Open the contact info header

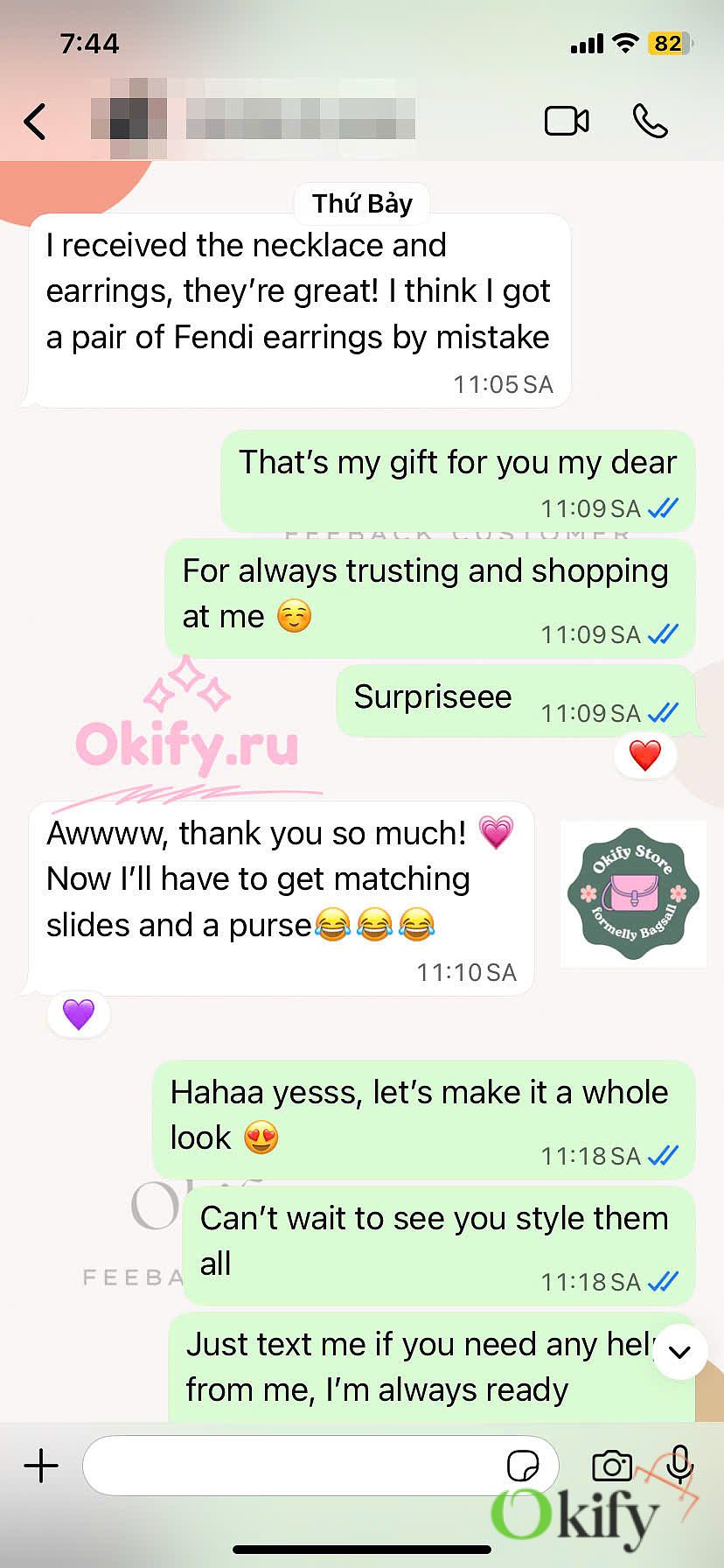pos(253,120)
